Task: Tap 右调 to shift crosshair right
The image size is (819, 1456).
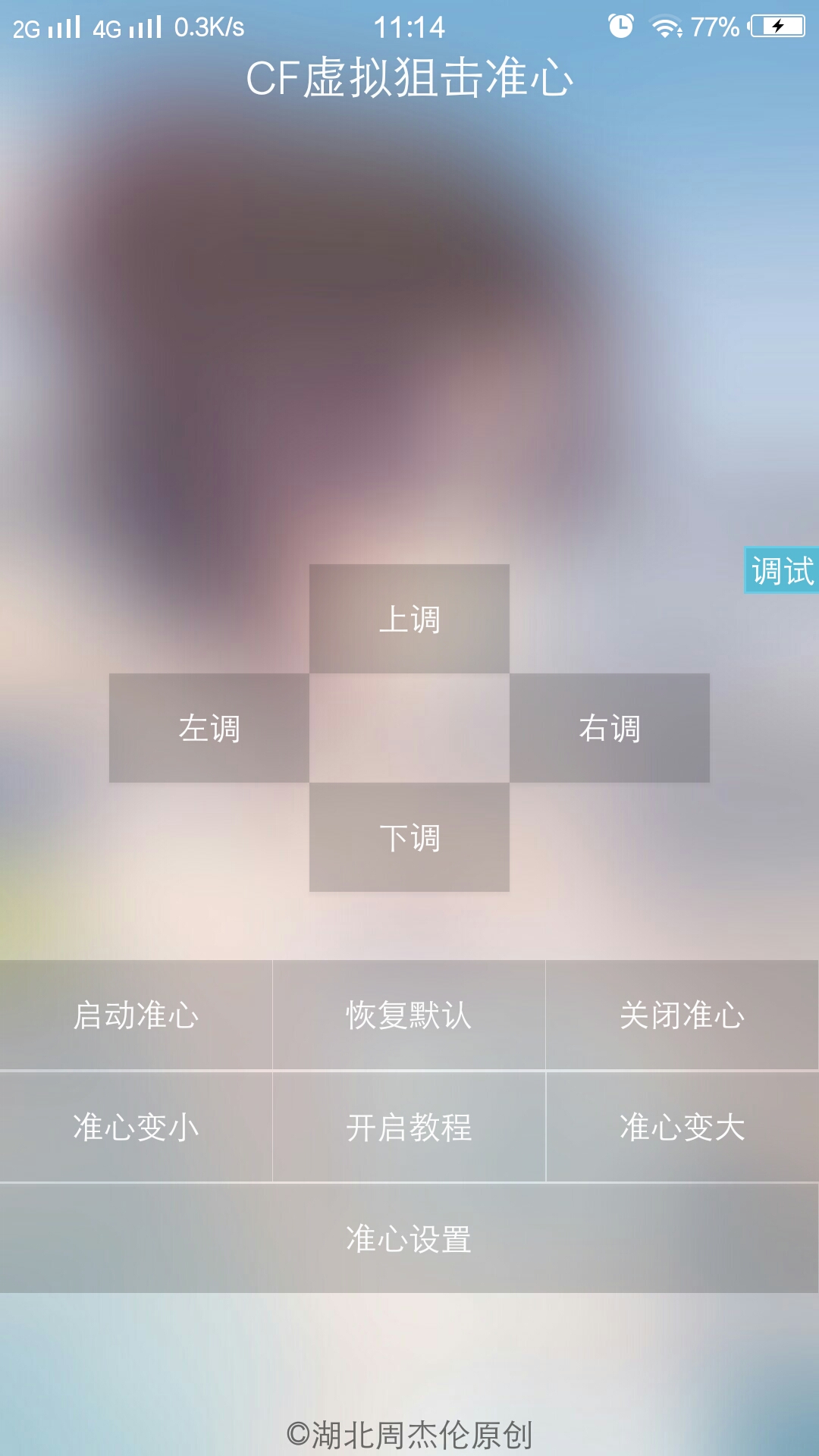Action: tap(610, 728)
